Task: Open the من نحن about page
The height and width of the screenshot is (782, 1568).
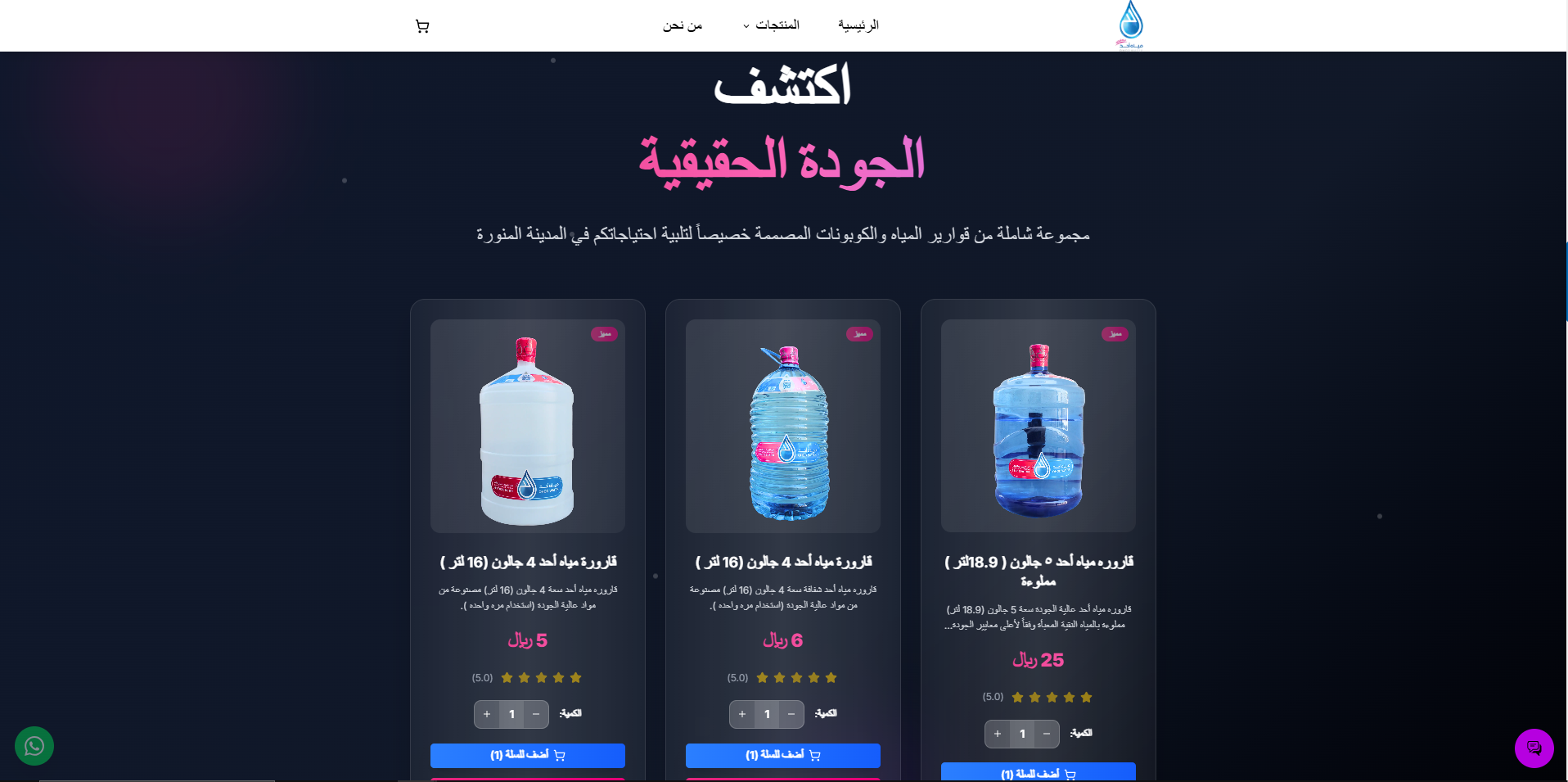Action: click(x=683, y=25)
